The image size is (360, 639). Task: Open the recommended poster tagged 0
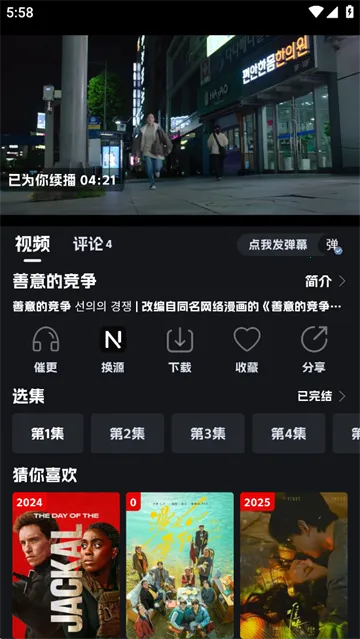180,565
